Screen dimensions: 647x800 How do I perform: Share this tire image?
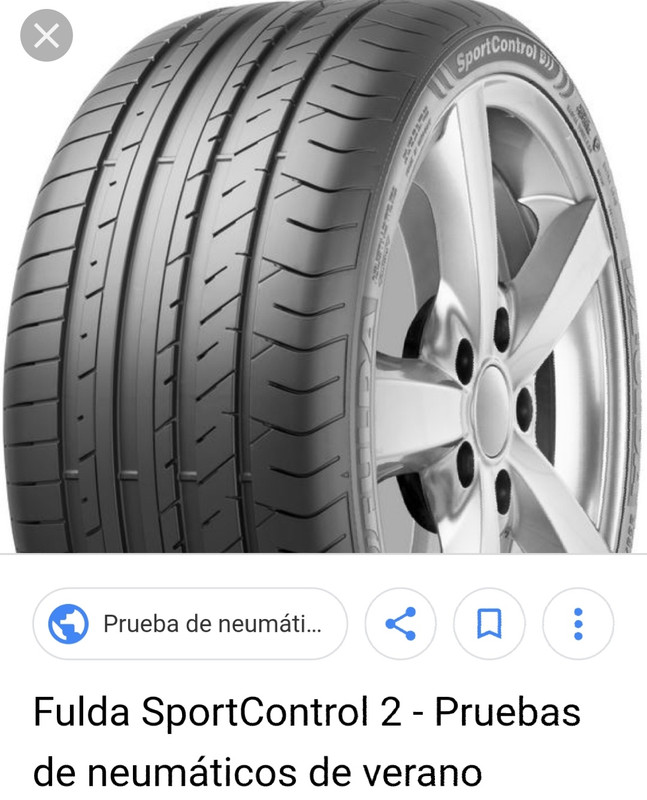click(400, 624)
